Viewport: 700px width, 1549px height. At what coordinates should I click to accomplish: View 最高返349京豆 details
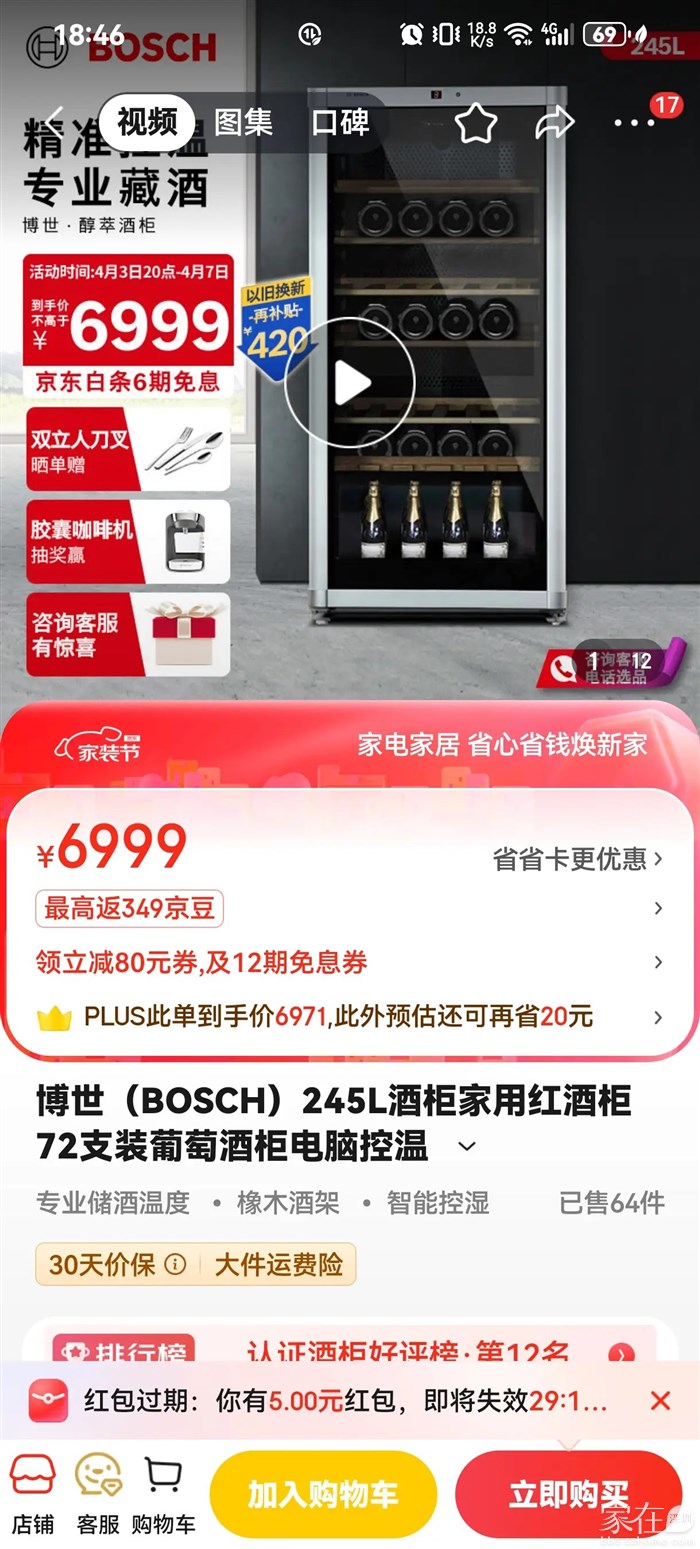pyautogui.click(x=130, y=909)
